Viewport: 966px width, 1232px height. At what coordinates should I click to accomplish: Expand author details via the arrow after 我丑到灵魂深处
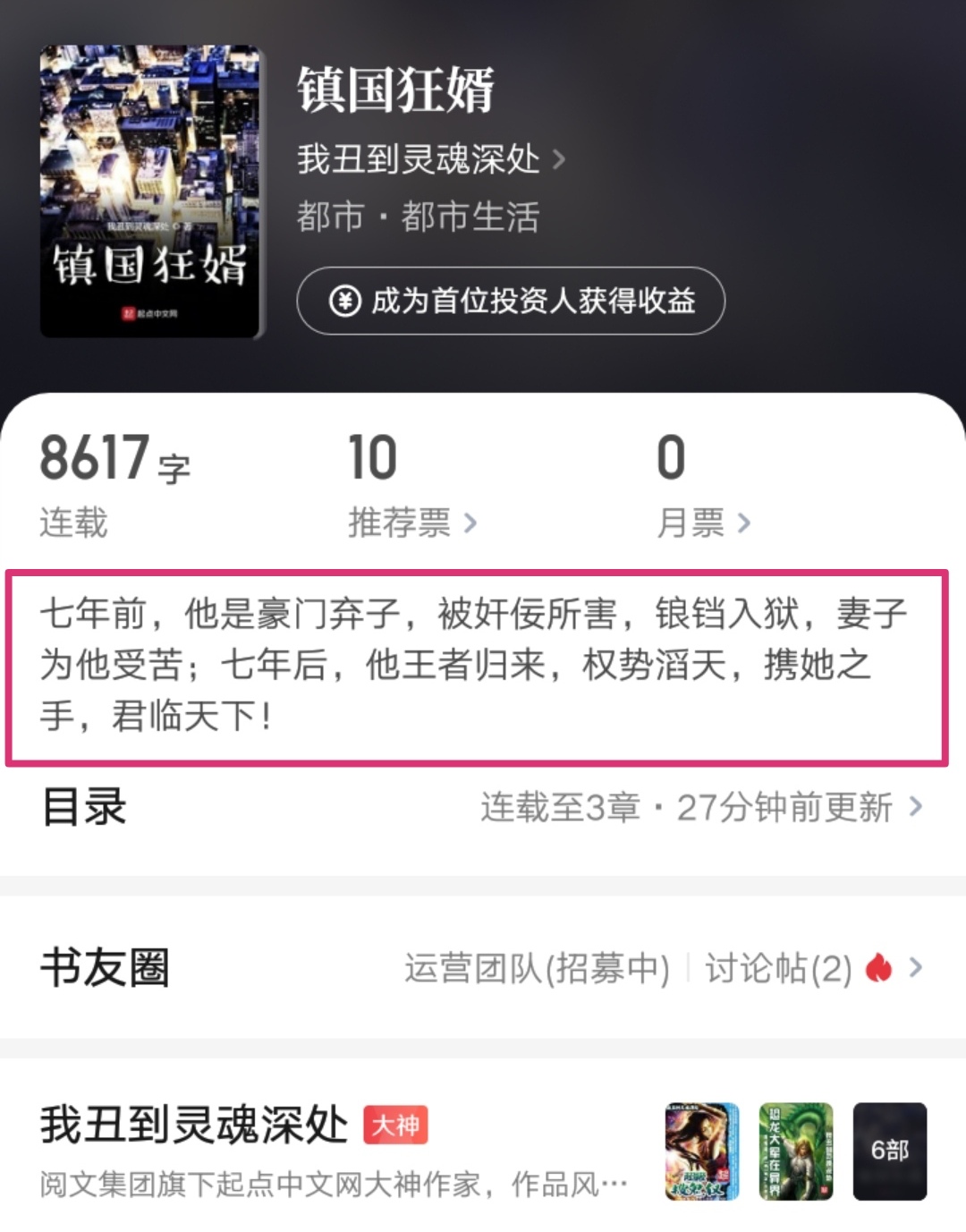tap(559, 162)
